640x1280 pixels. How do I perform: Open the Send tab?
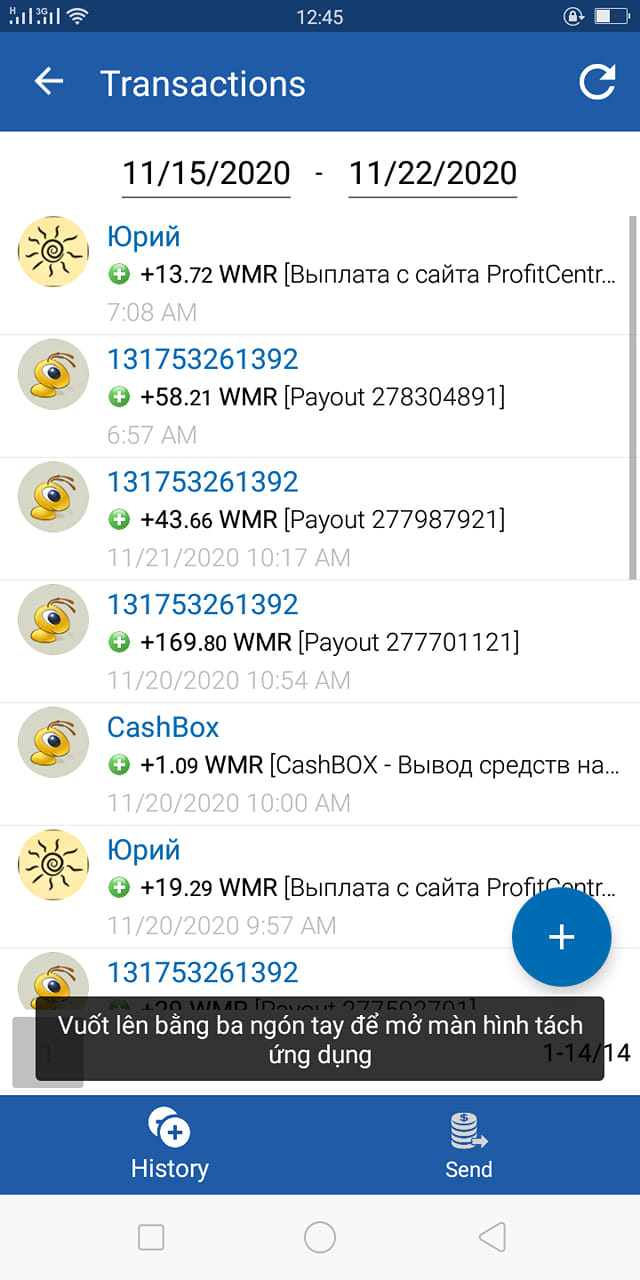(468, 1145)
